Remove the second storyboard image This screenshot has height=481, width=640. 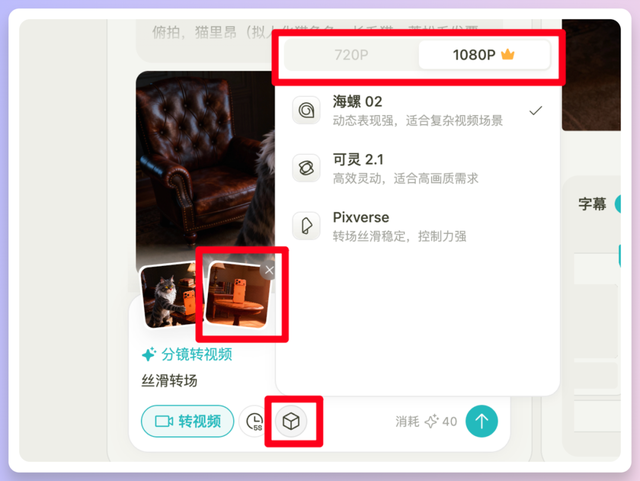(269, 270)
